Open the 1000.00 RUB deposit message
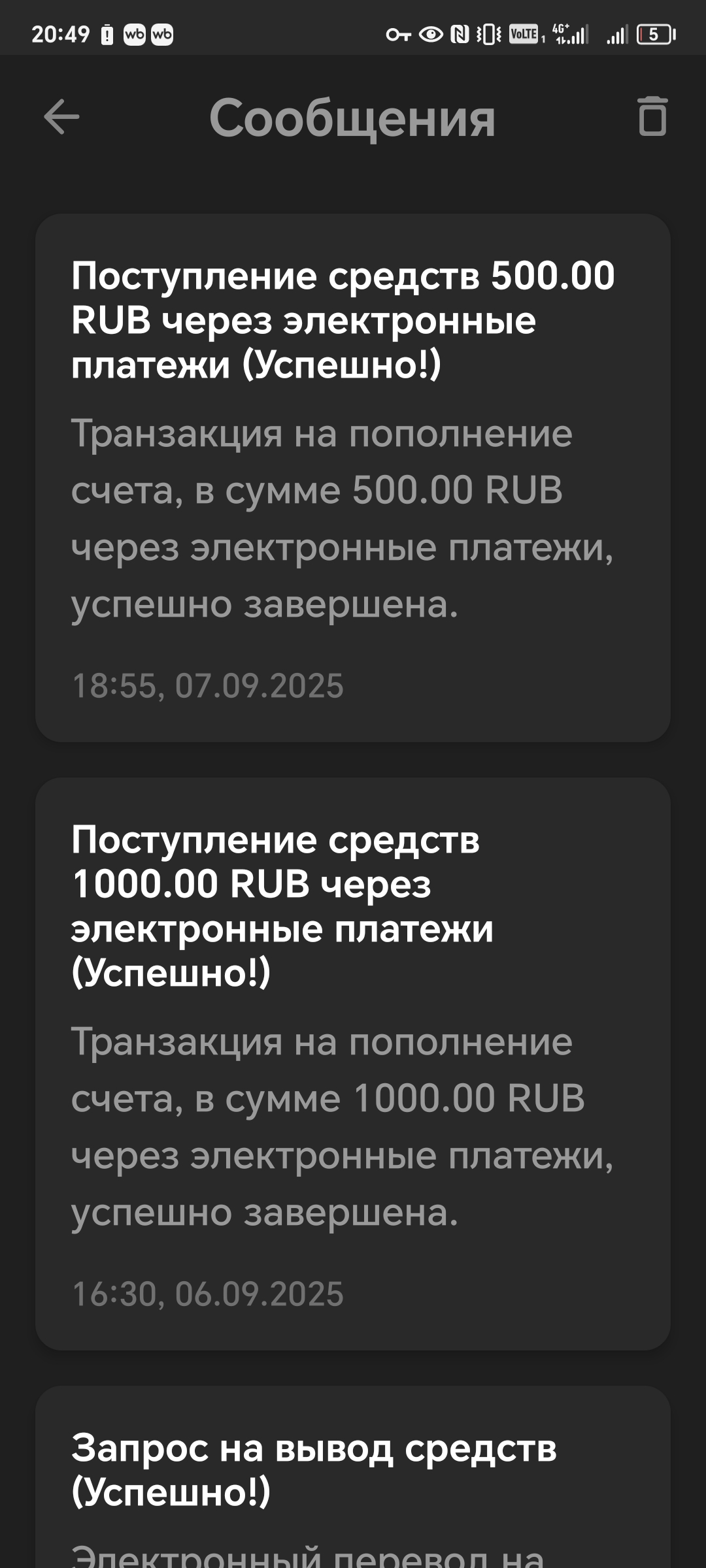The height and width of the screenshot is (1568, 706). tap(352, 1063)
